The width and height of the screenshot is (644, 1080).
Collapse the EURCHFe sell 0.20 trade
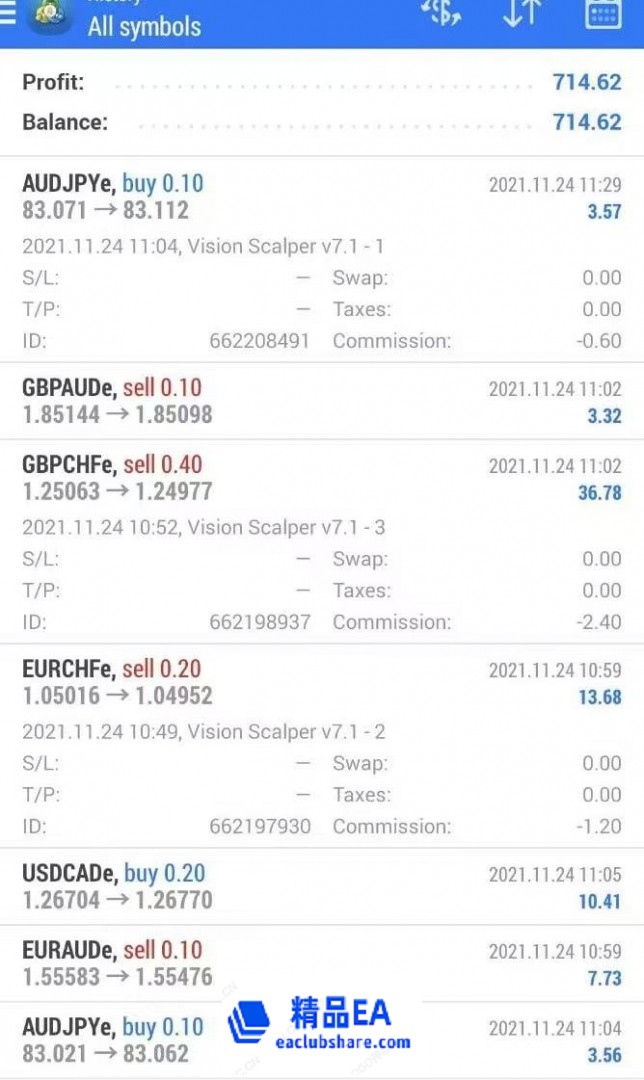click(x=321, y=683)
